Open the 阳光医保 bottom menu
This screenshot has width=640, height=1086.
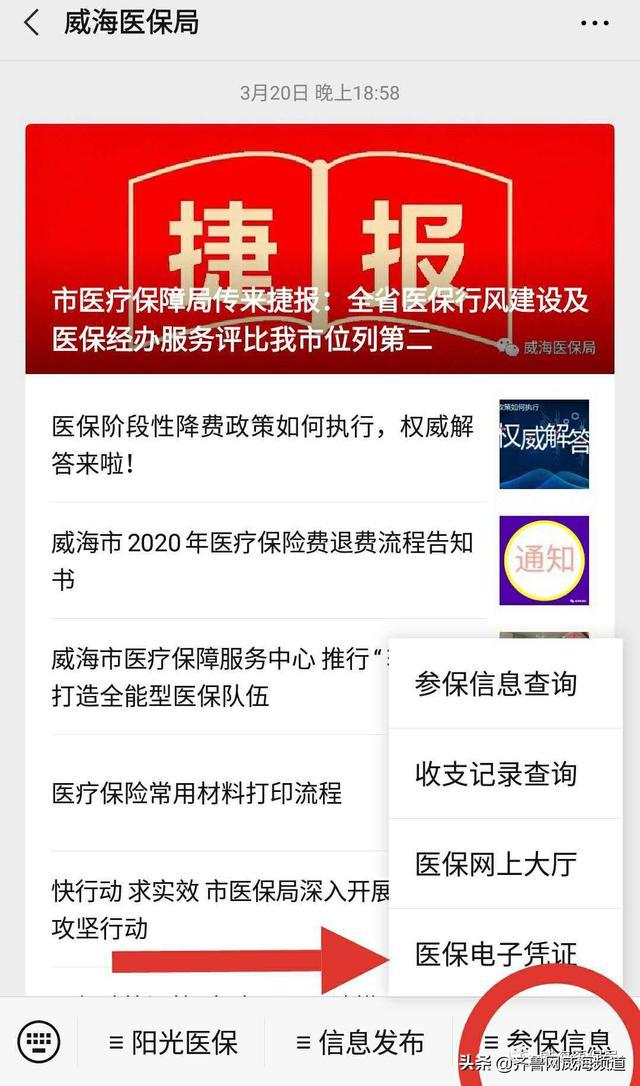pos(173,1043)
